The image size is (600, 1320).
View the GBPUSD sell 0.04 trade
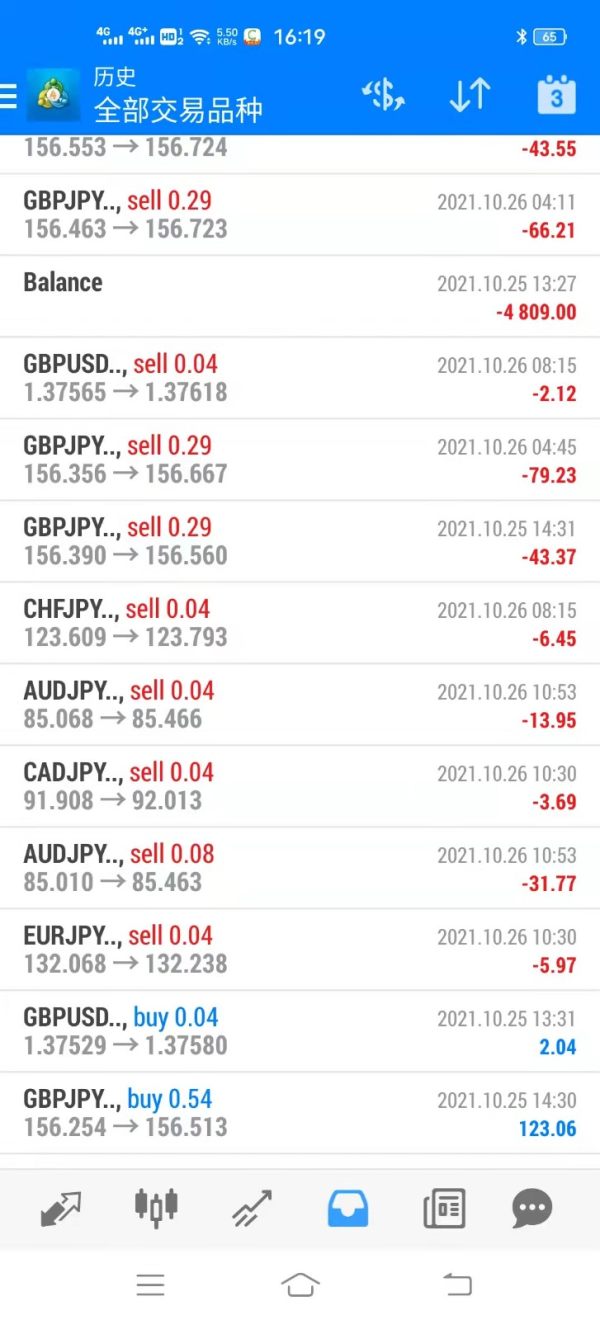[x=300, y=378]
